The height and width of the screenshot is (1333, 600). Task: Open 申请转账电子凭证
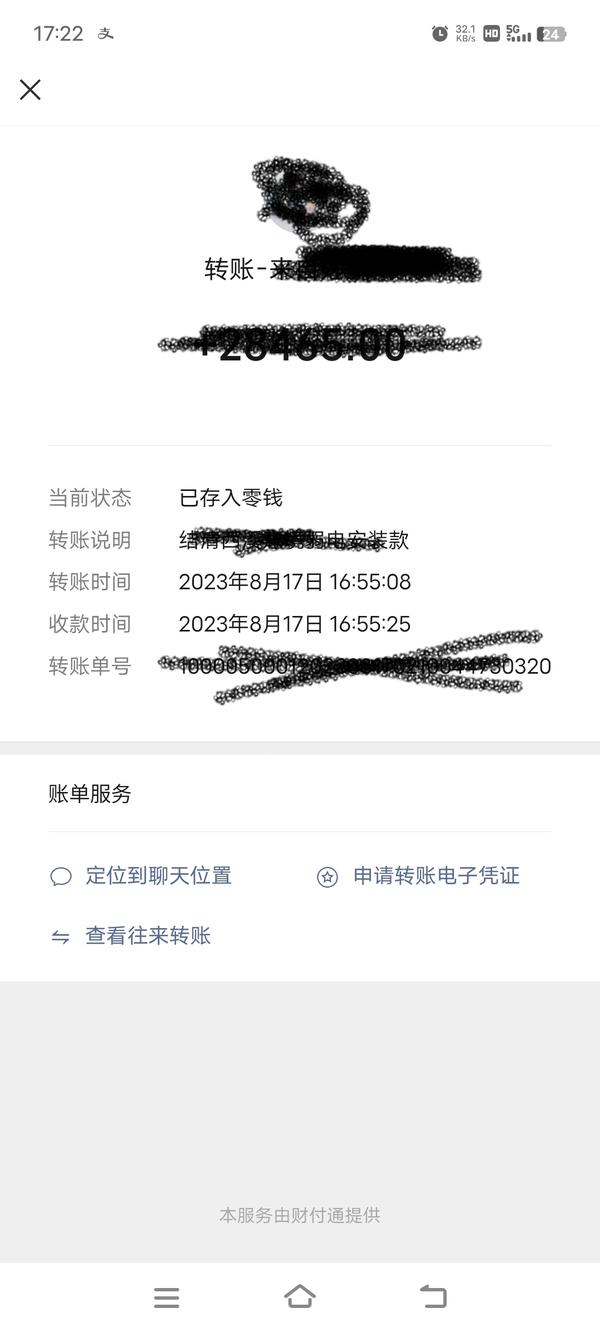coord(418,876)
